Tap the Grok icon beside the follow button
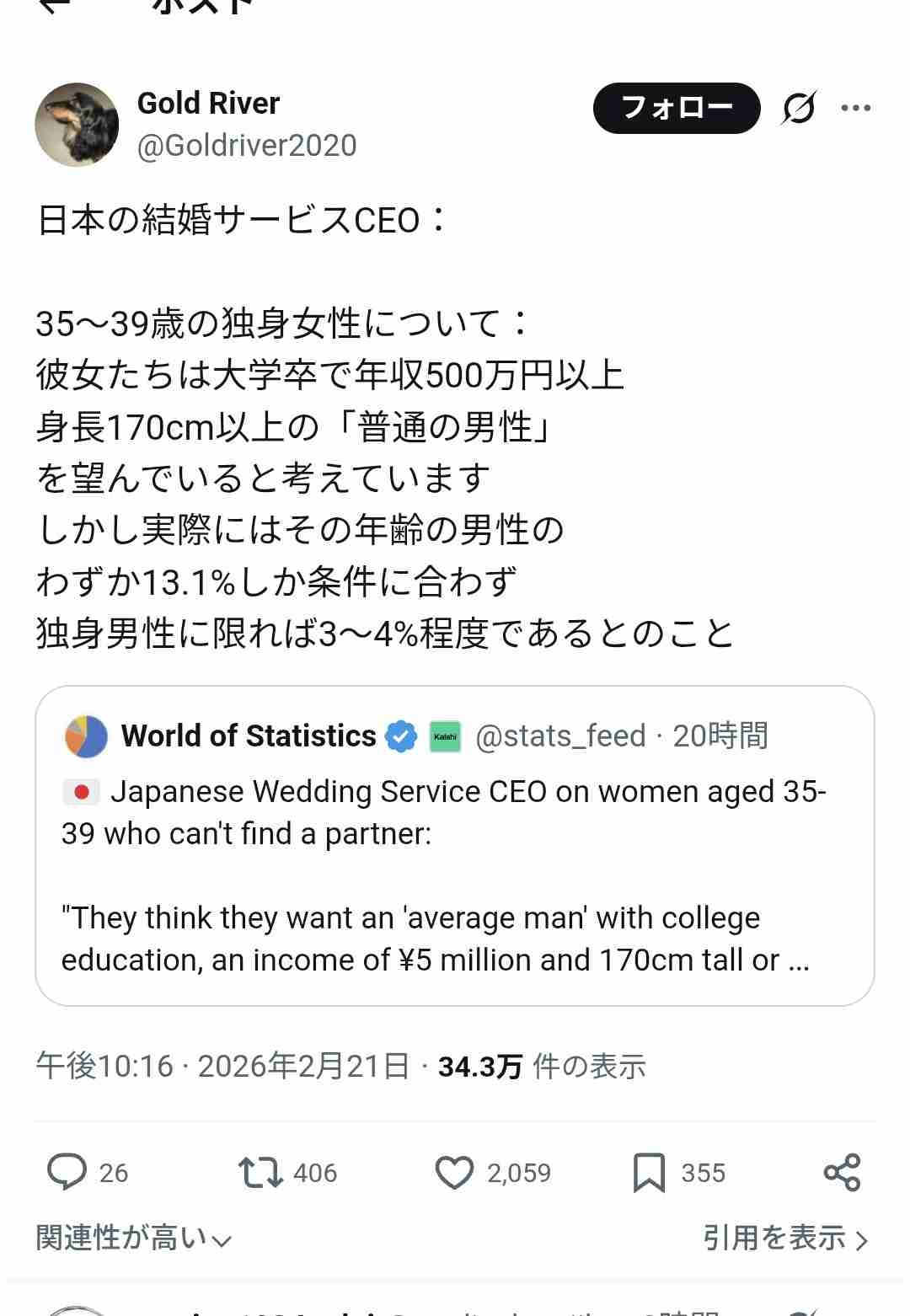Image resolution: width=910 pixels, height=1316 pixels. point(798,108)
